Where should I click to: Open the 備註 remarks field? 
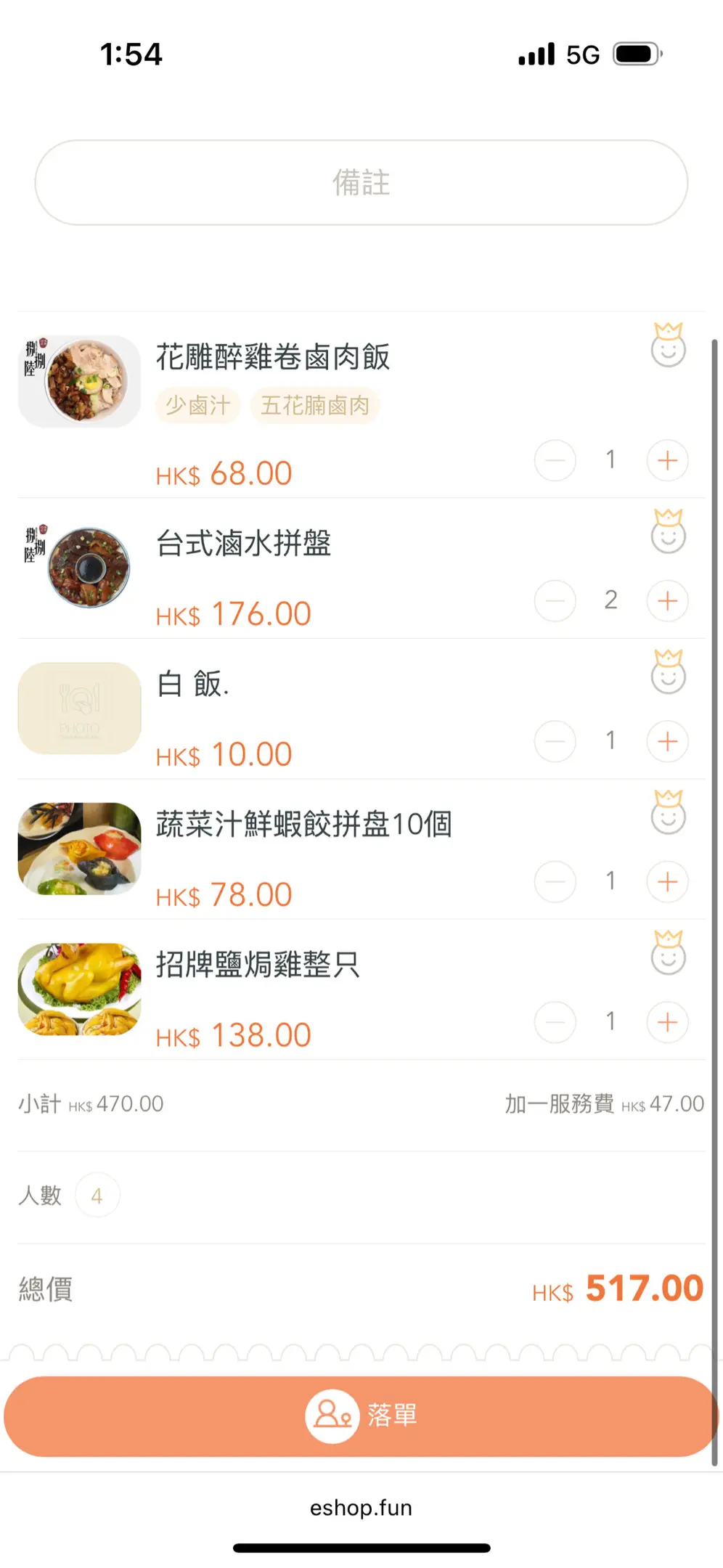pyautogui.click(x=361, y=182)
